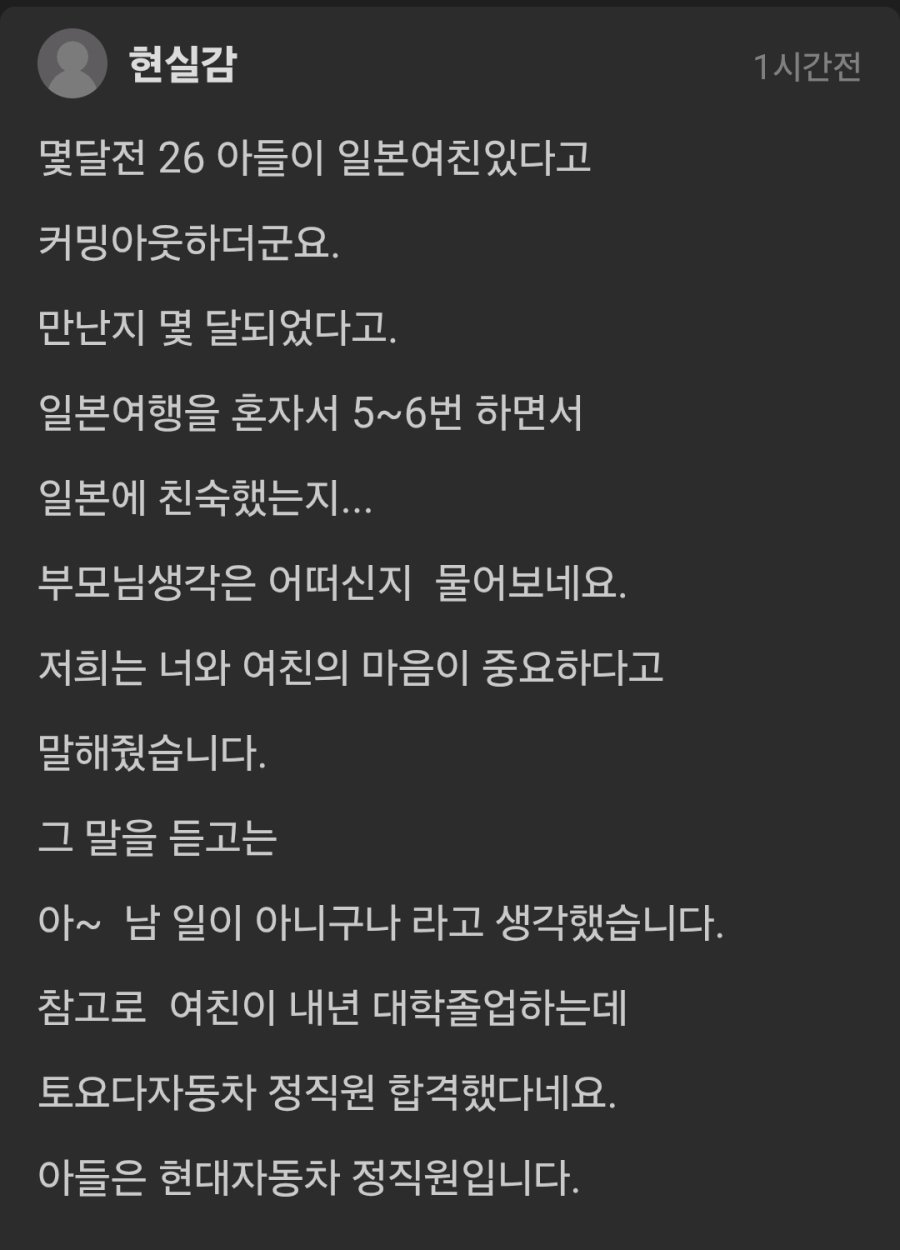Open the profile avatar of 현실감
This screenshot has height=1250, width=900.
[x=72, y=64]
